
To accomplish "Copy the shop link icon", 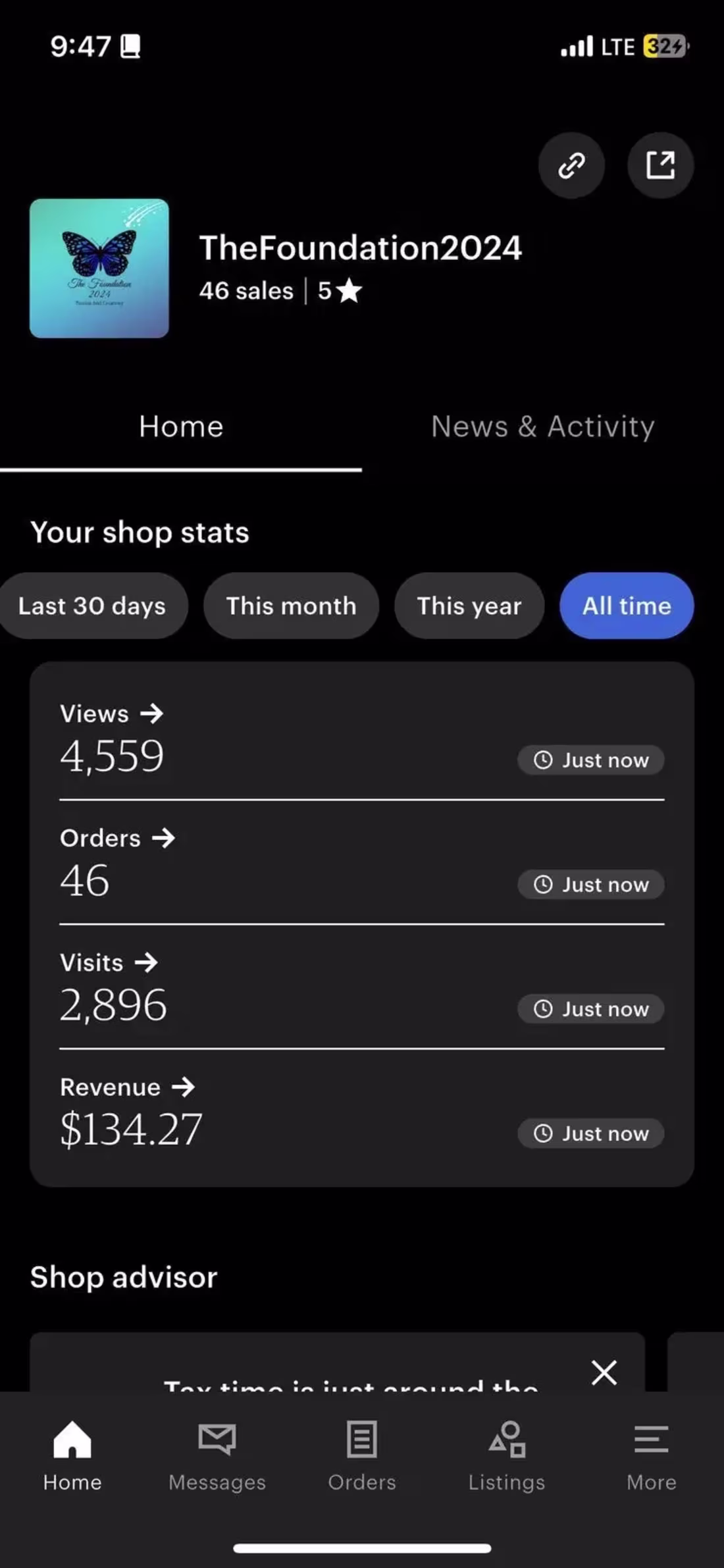I will pyautogui.click(x=571, y=165).
